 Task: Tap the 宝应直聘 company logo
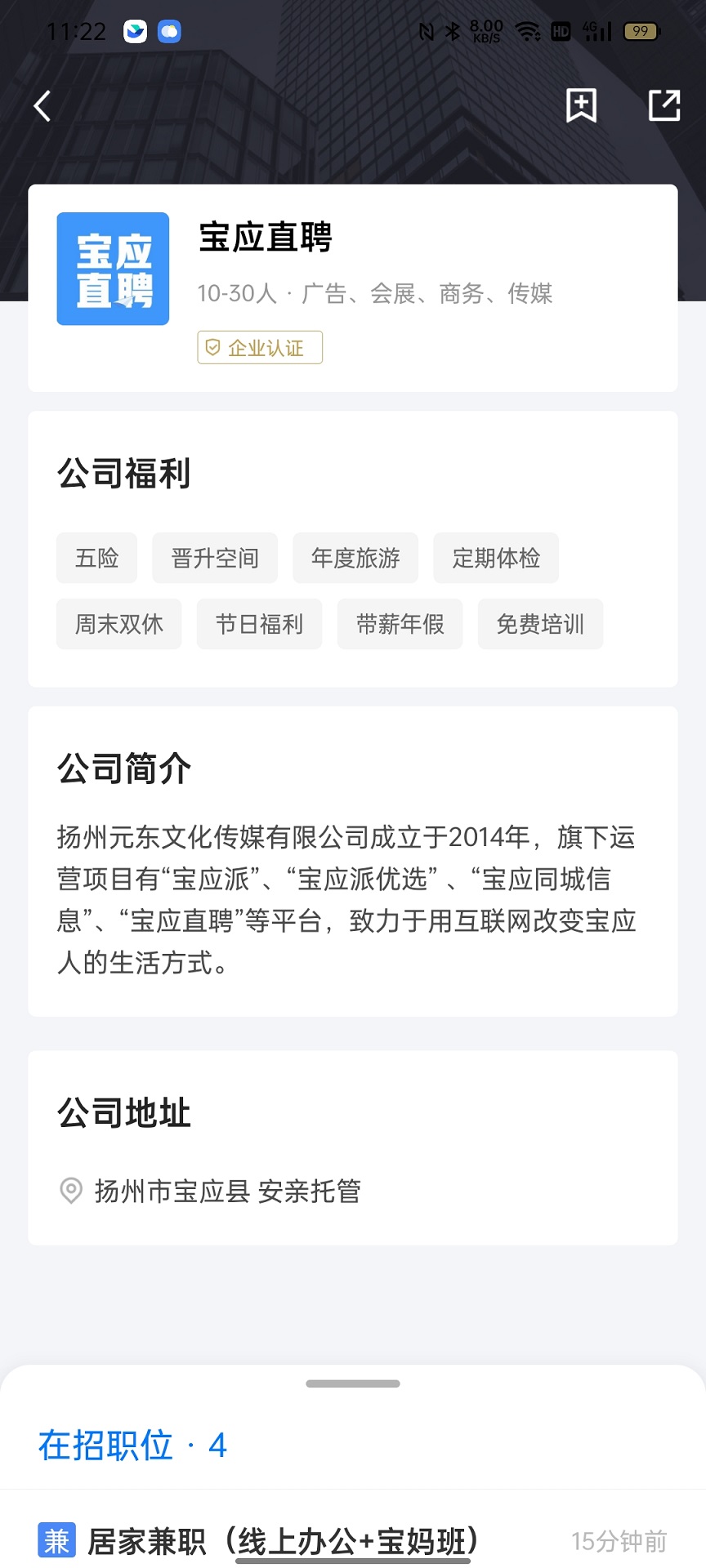(112, 269)
